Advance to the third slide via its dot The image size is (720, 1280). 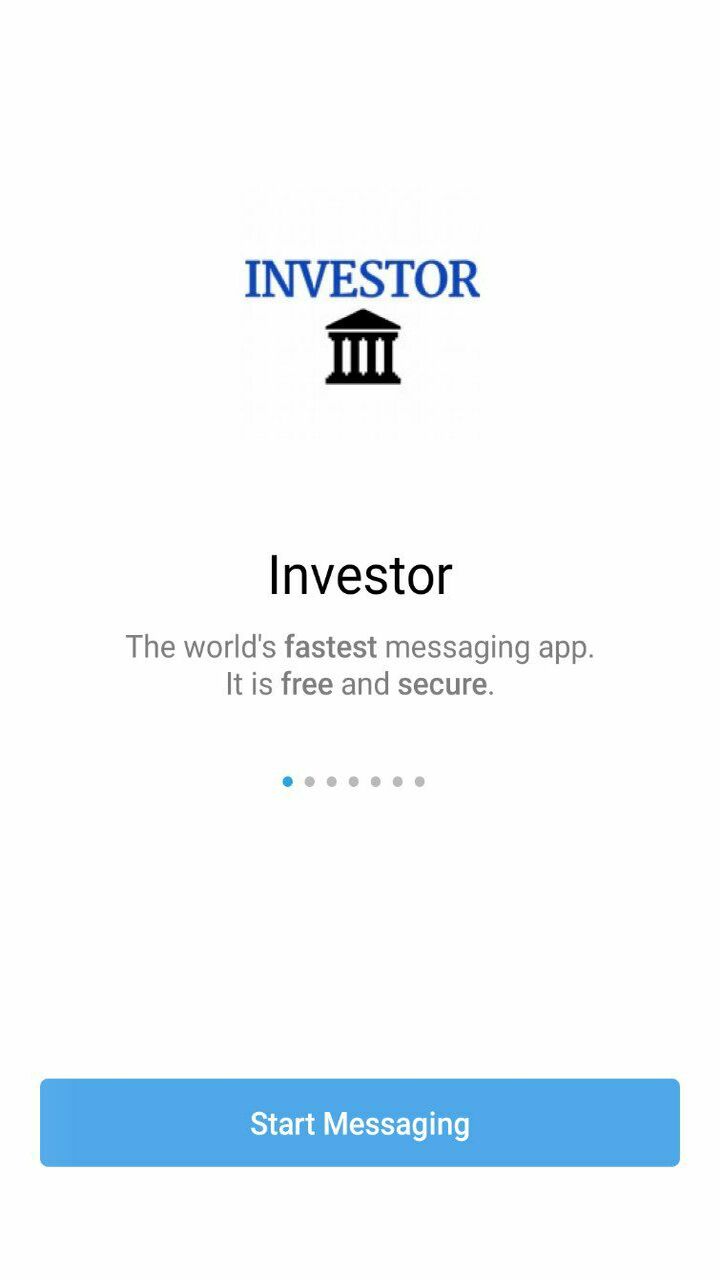click(x=332, y=782)
